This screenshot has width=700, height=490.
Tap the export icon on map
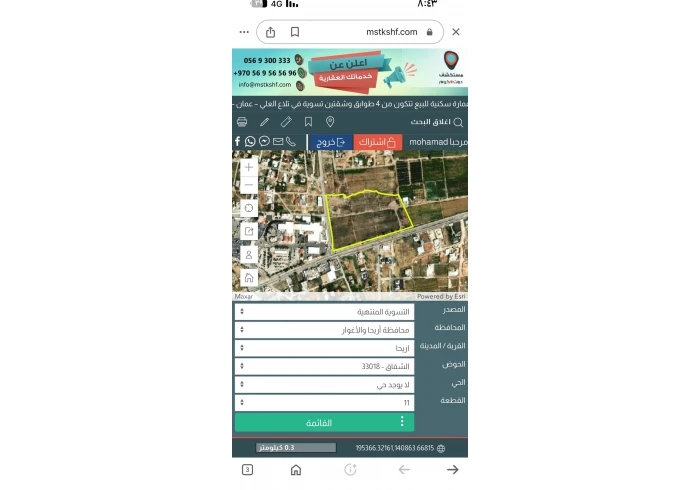point(248,231)
